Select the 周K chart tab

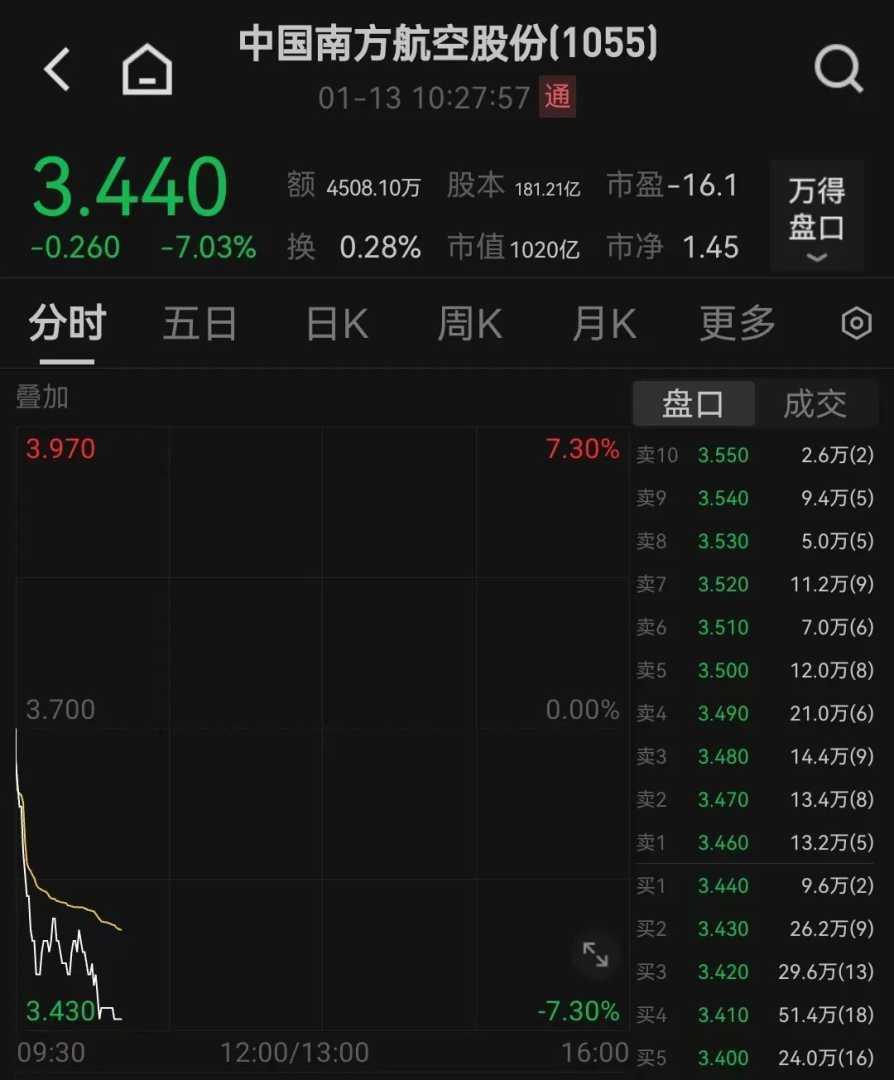coord(470,324)
